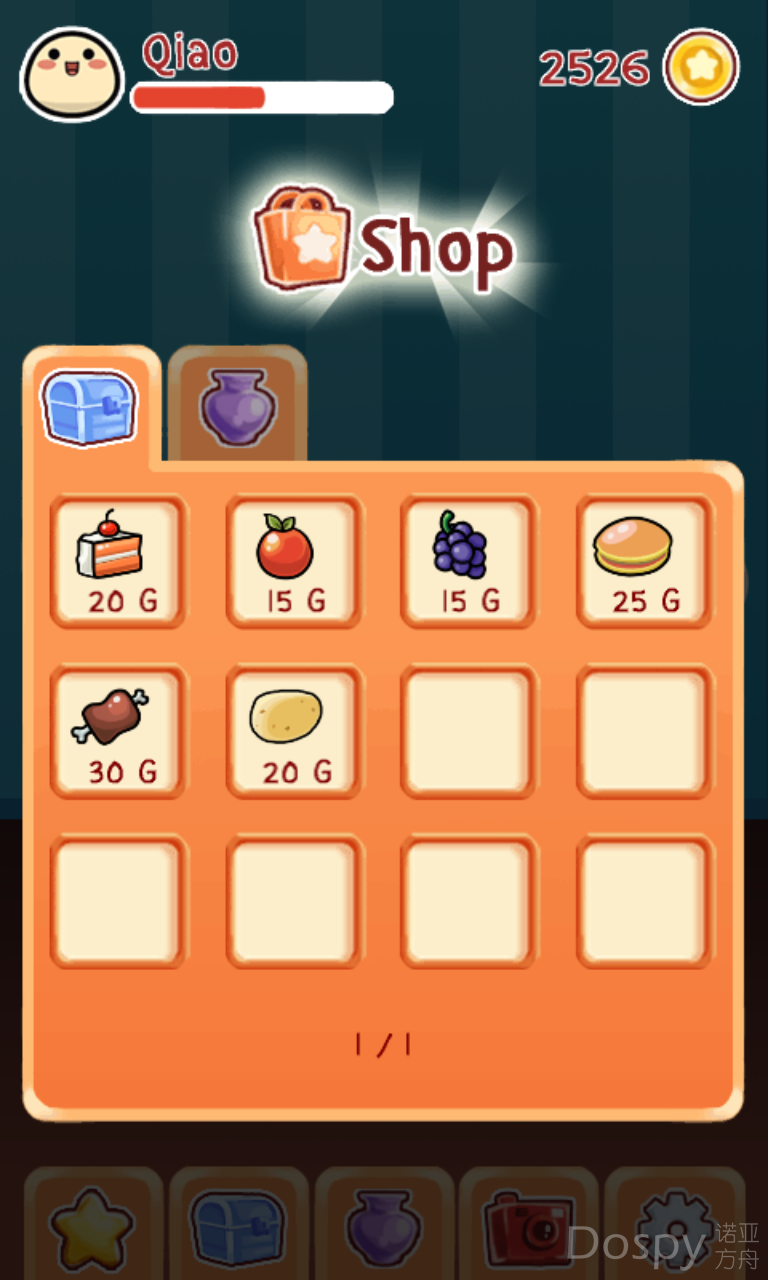Viewport: 768px width, 1280px height.
Task: Select the potato priced 20 G
Action: 292,732
